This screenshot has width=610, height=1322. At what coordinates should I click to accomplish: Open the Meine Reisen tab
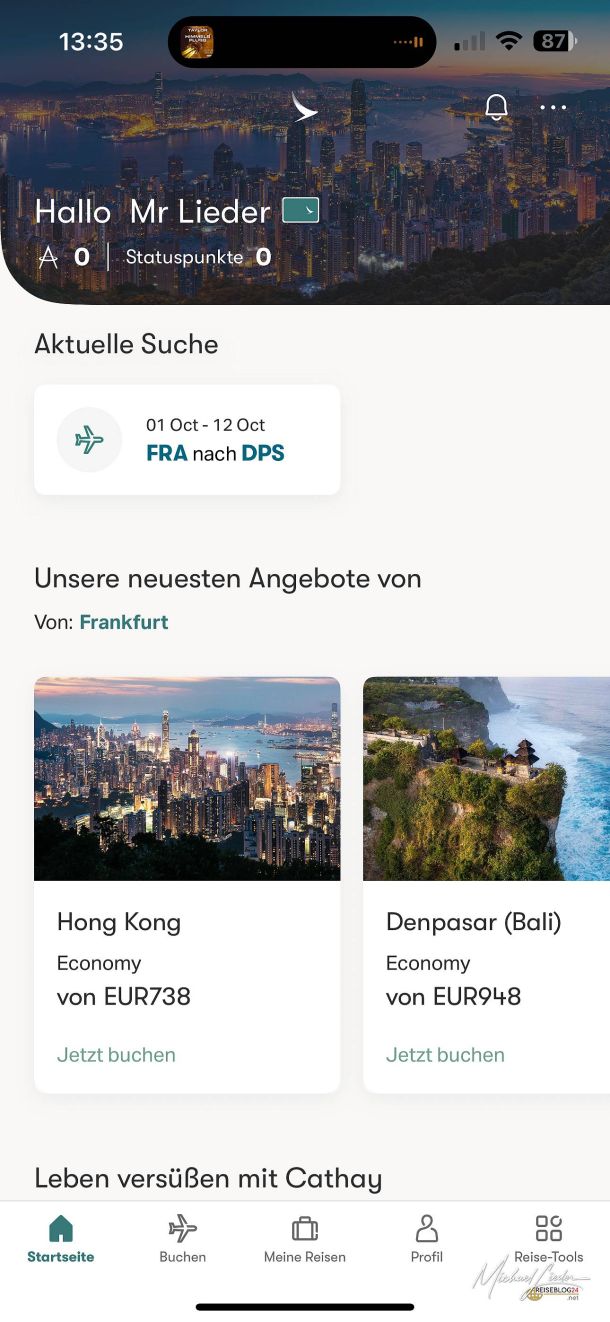[305, 1239]
